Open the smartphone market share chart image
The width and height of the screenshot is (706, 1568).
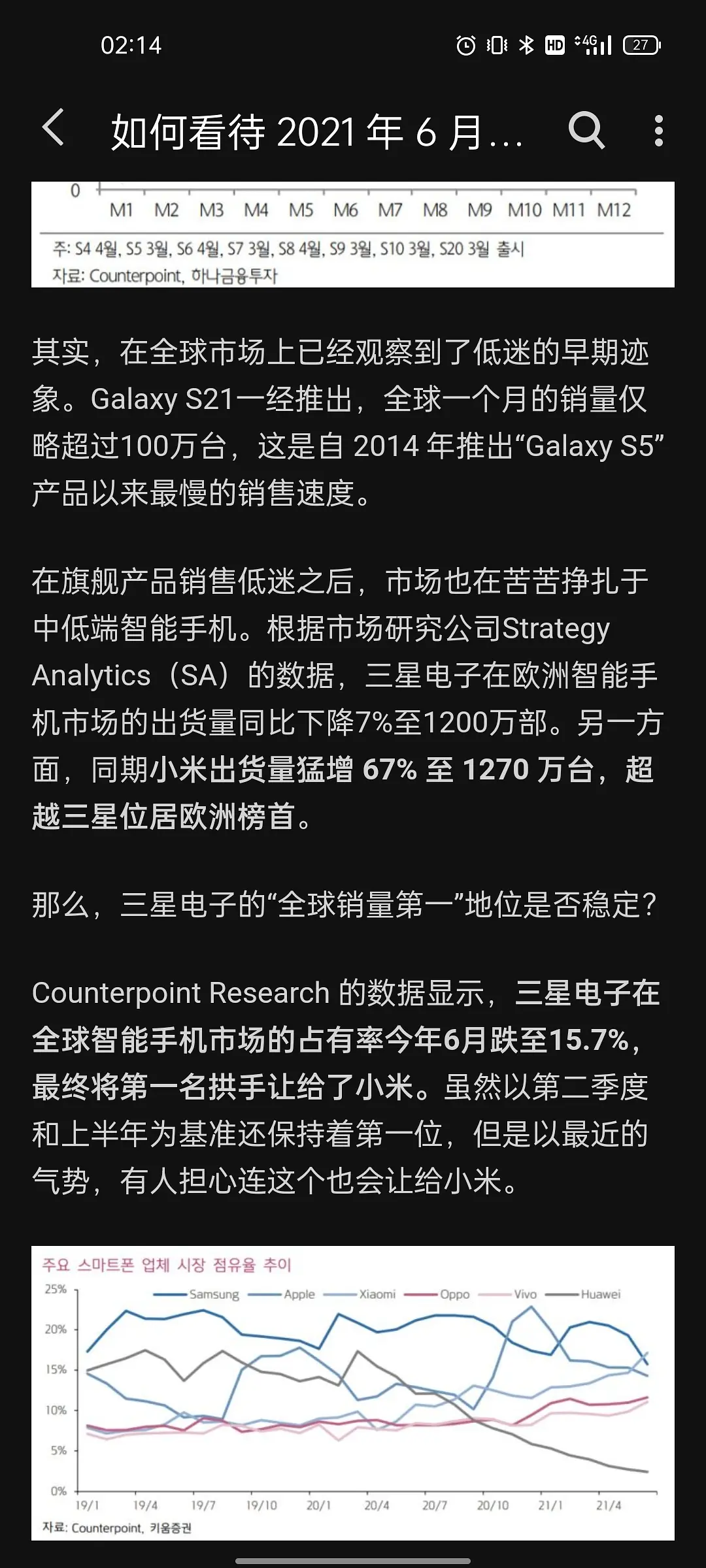[x=353, y=1392]
